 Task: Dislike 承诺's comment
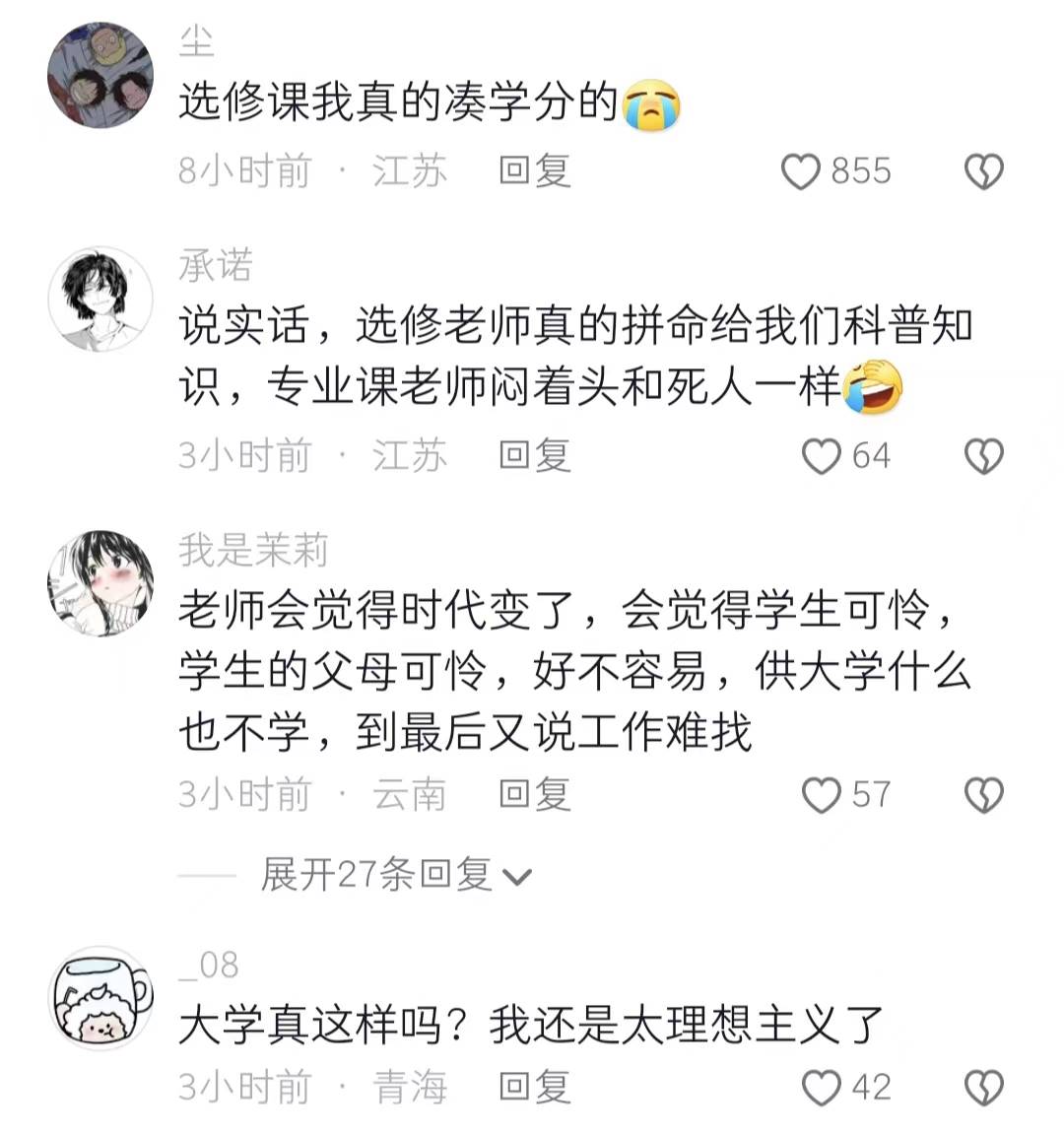tap(982, 456)
